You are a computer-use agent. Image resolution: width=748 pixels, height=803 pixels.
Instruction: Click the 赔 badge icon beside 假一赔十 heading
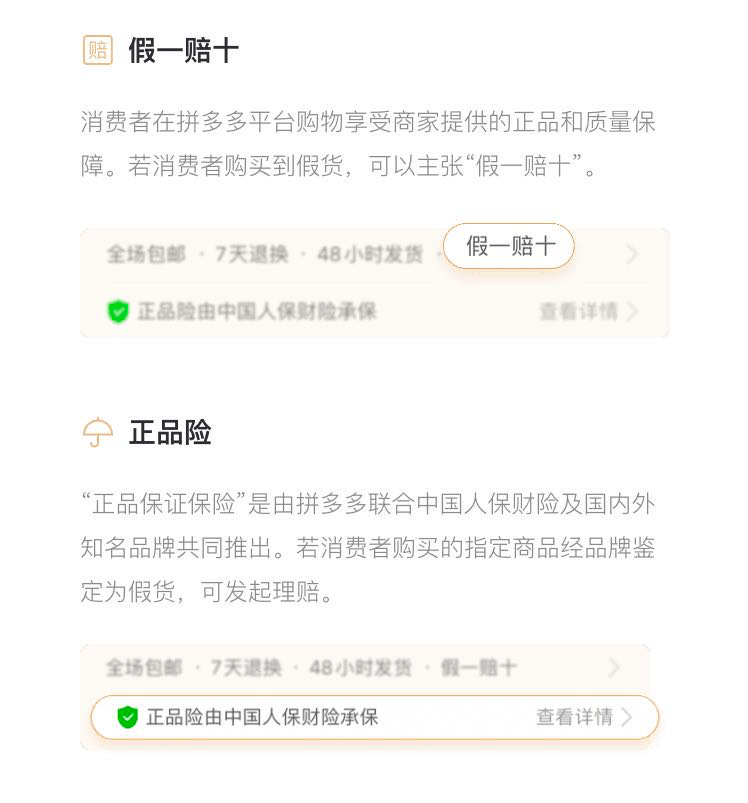(97, 48)
